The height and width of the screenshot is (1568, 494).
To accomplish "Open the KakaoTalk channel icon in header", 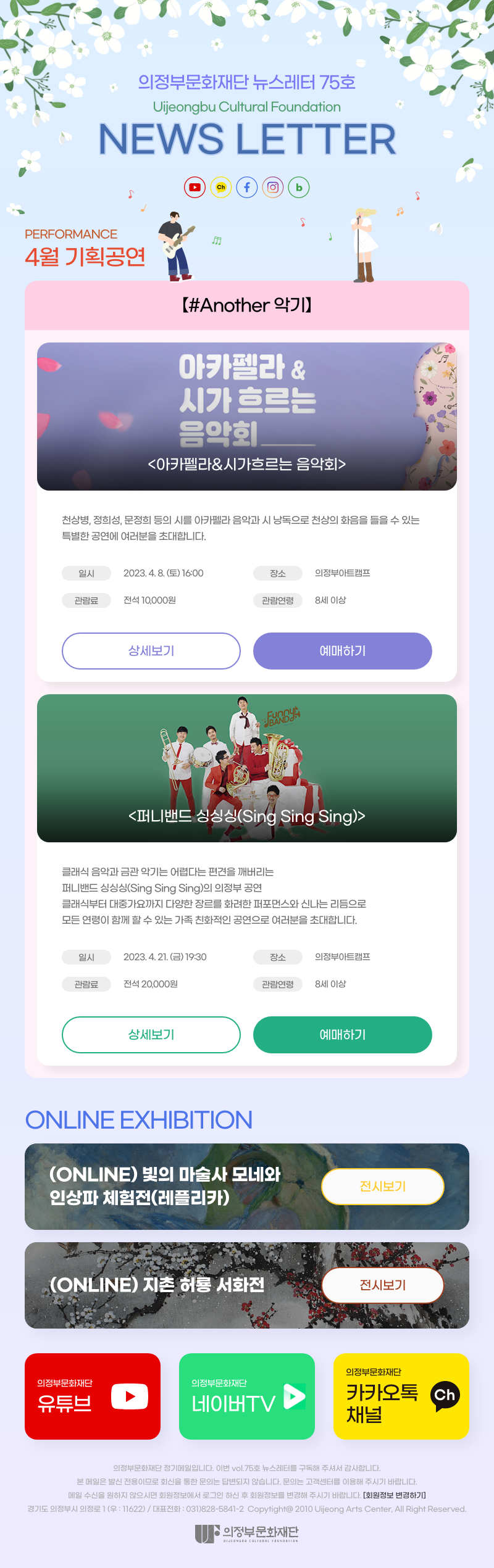I will 221,187.
